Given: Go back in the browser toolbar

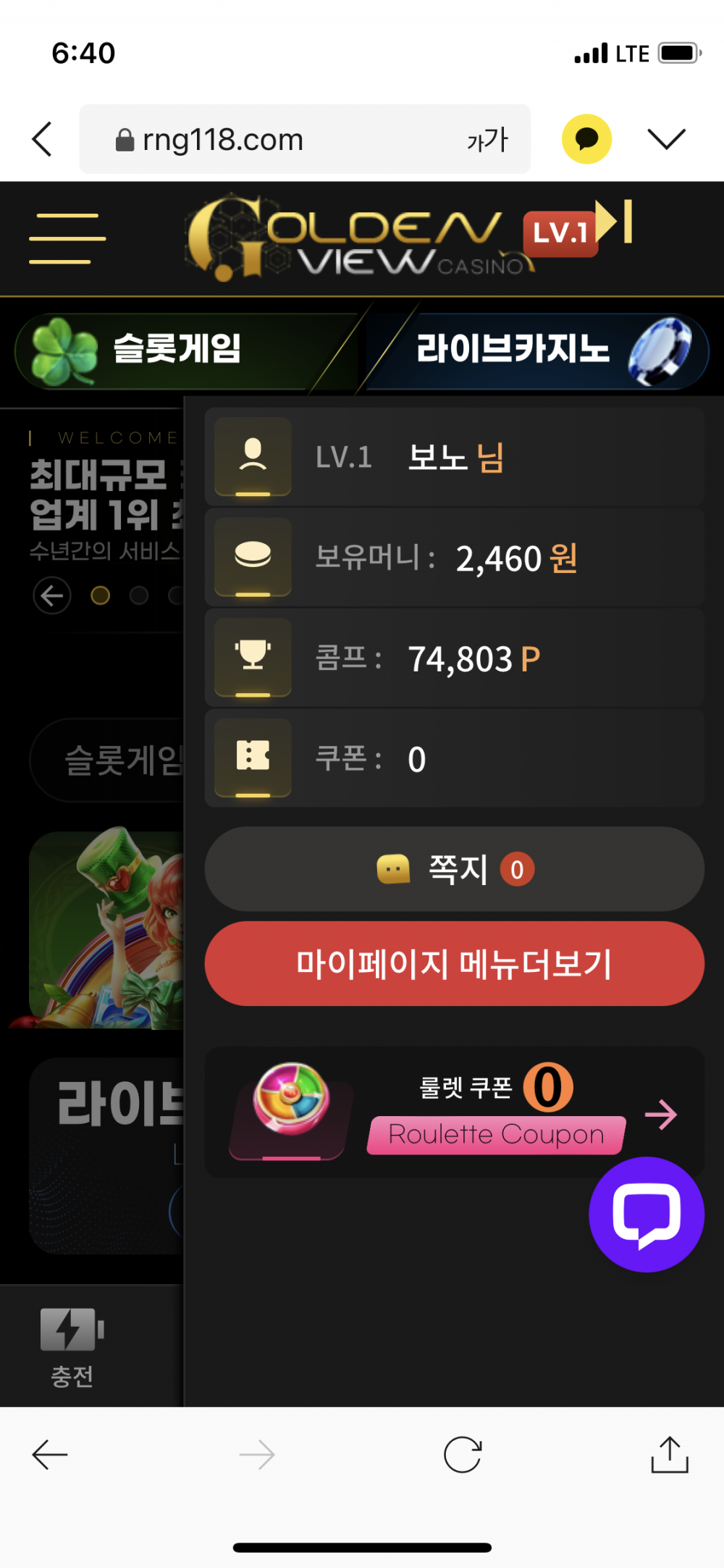Looking at the screenshot, I should 50,1454.
